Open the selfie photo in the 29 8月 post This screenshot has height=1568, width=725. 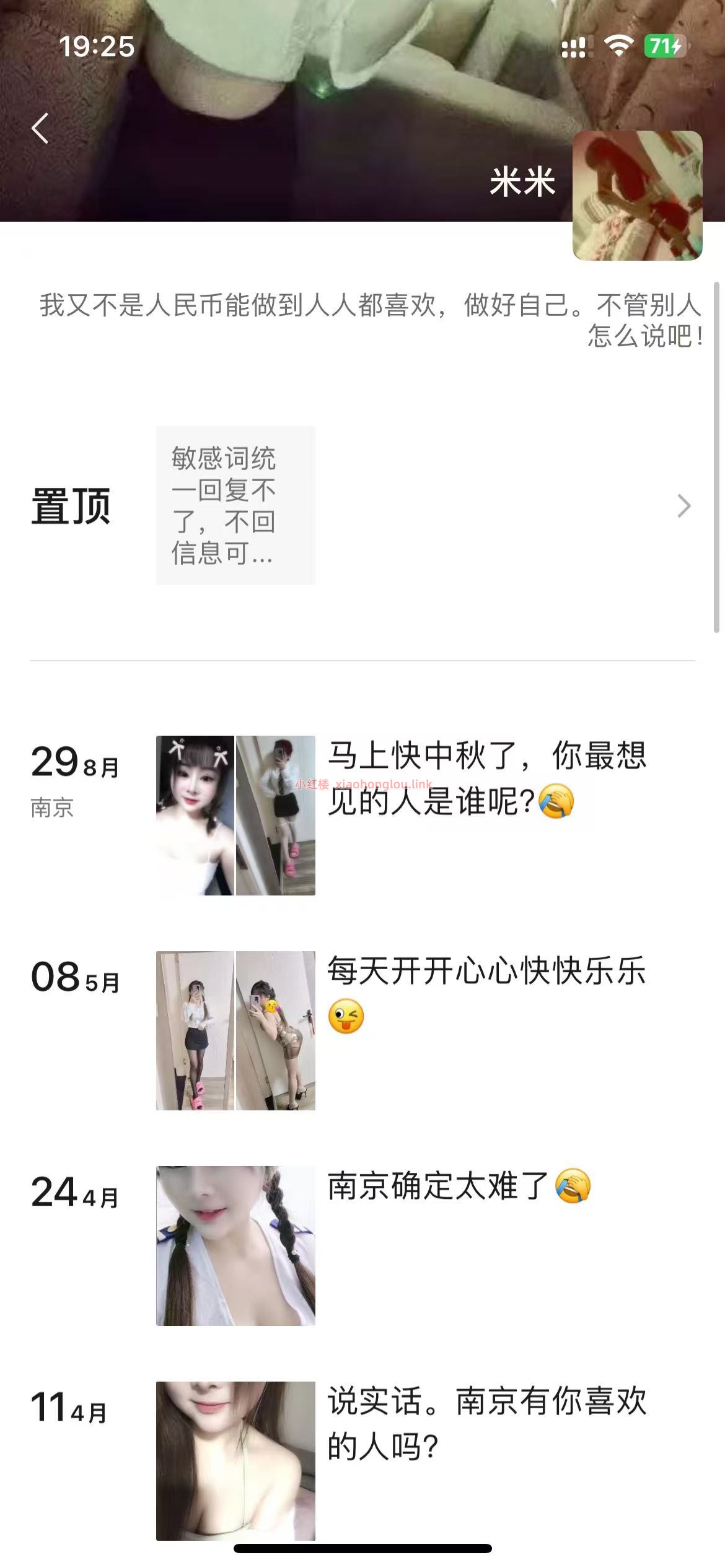tap(195, 815)
